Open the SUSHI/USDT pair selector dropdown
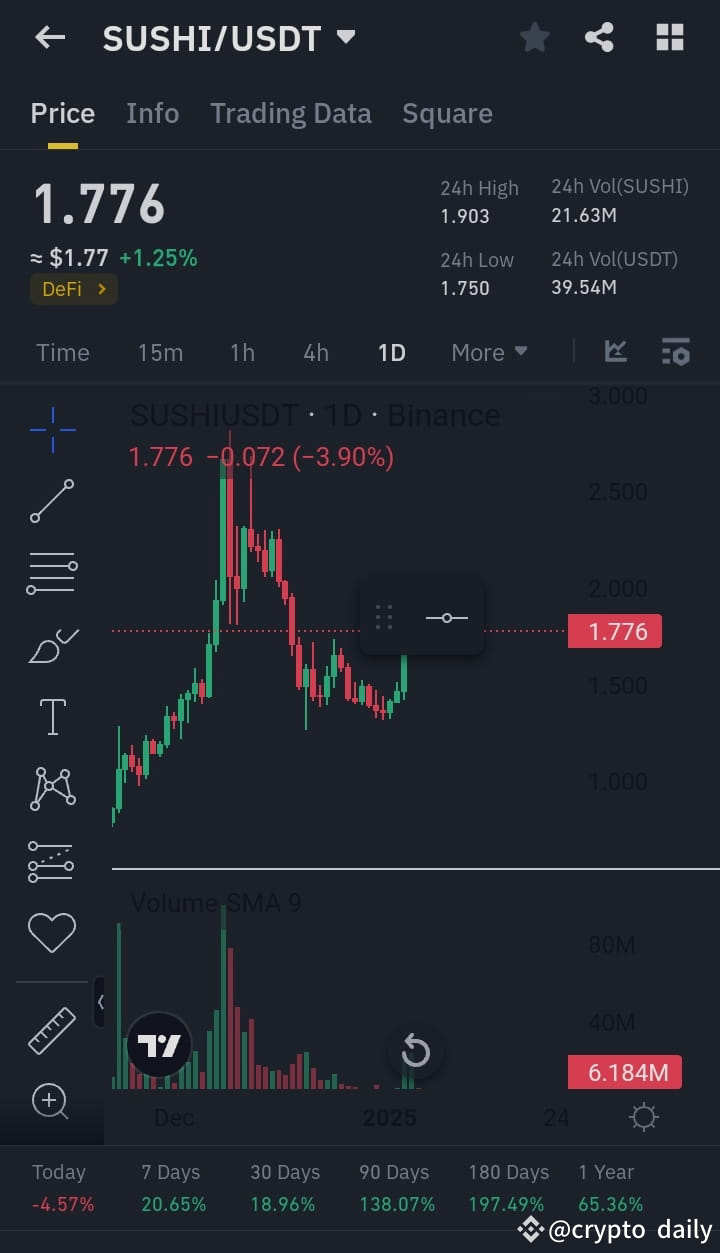The height and width of the screenshot is (1253, 720). 345,36
